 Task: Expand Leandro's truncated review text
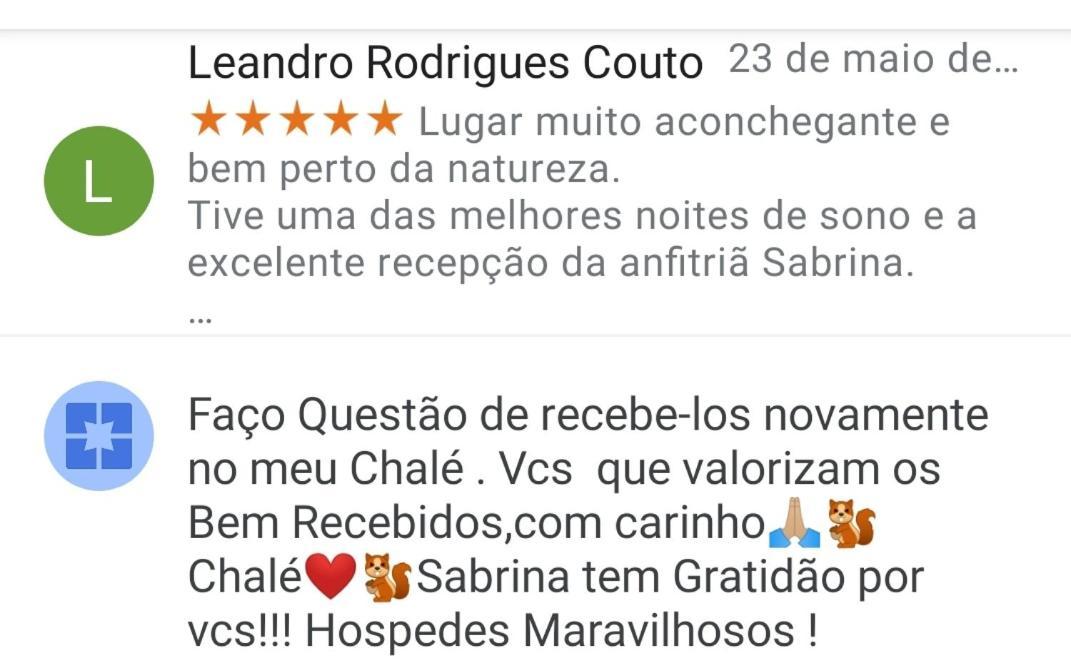click(x=200, y=319)
